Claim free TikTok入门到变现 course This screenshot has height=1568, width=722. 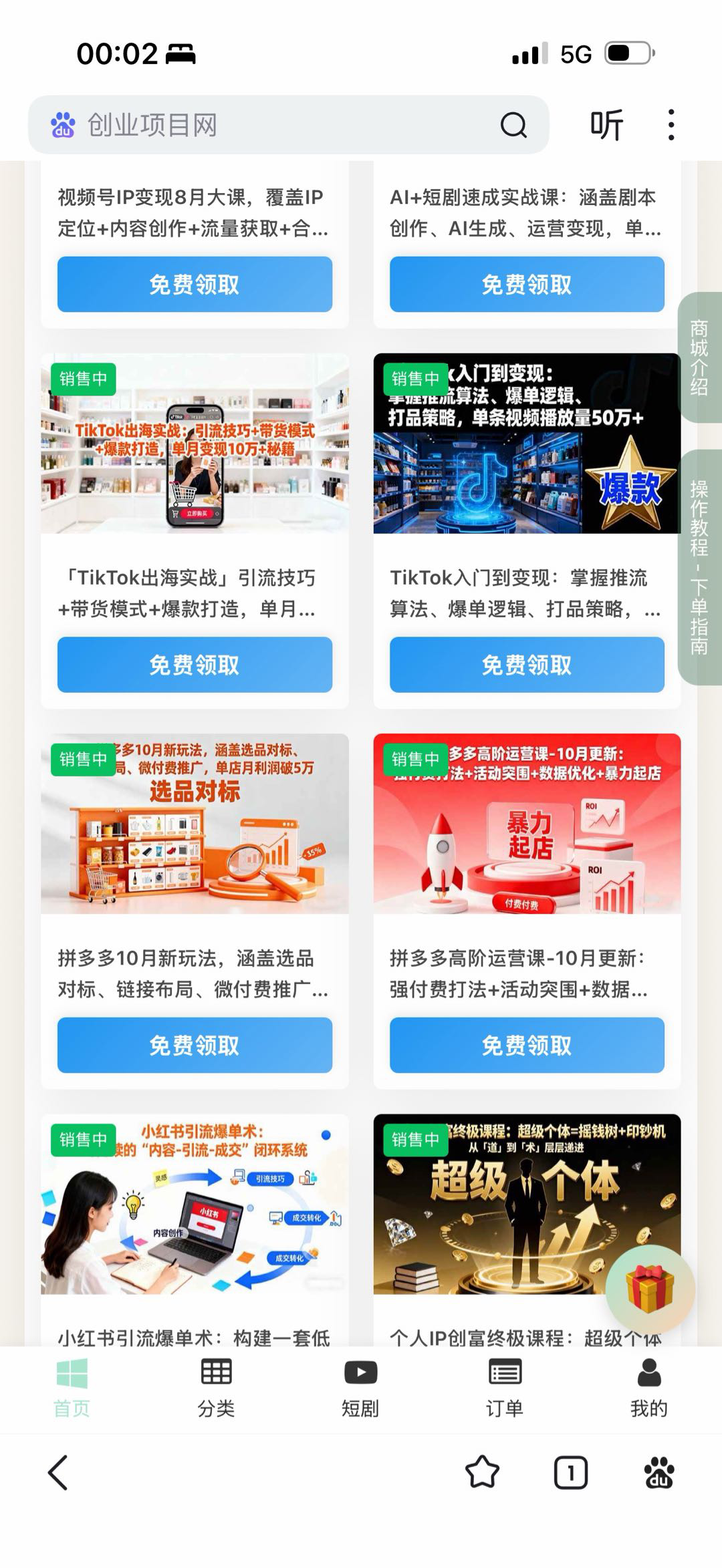pos(527,665)
